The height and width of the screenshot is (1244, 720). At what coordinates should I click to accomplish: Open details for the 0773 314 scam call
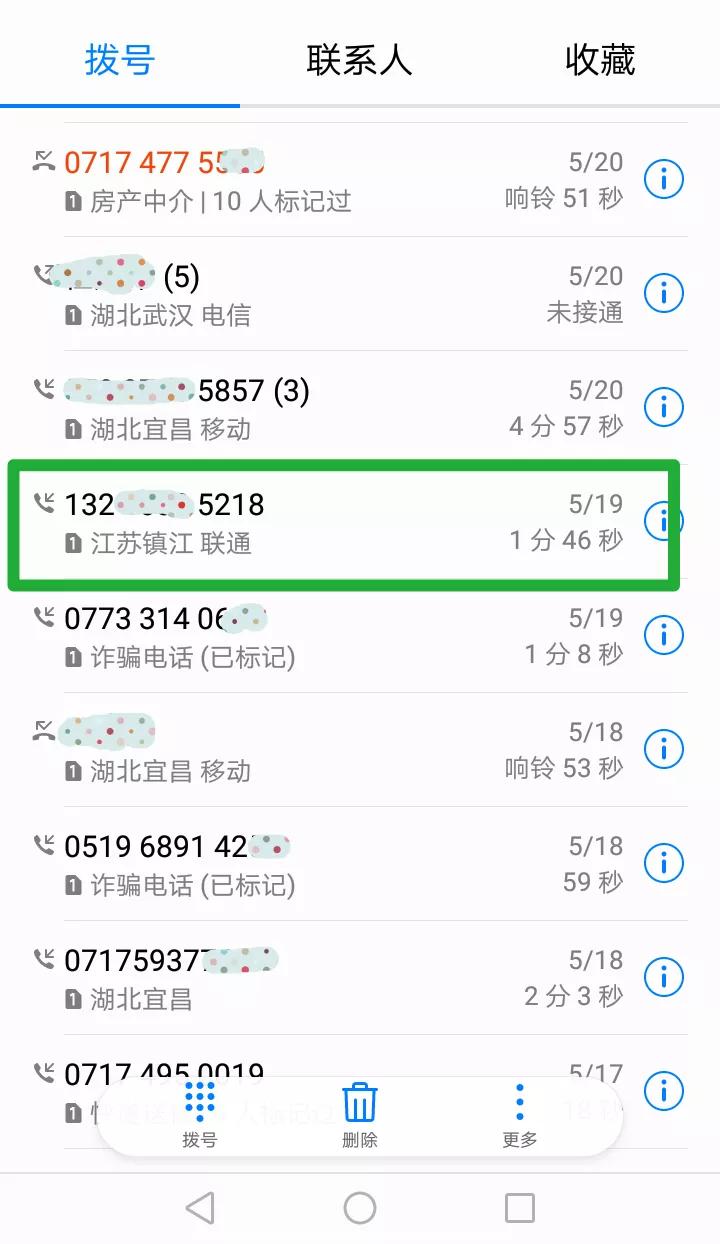click(663, 635)
